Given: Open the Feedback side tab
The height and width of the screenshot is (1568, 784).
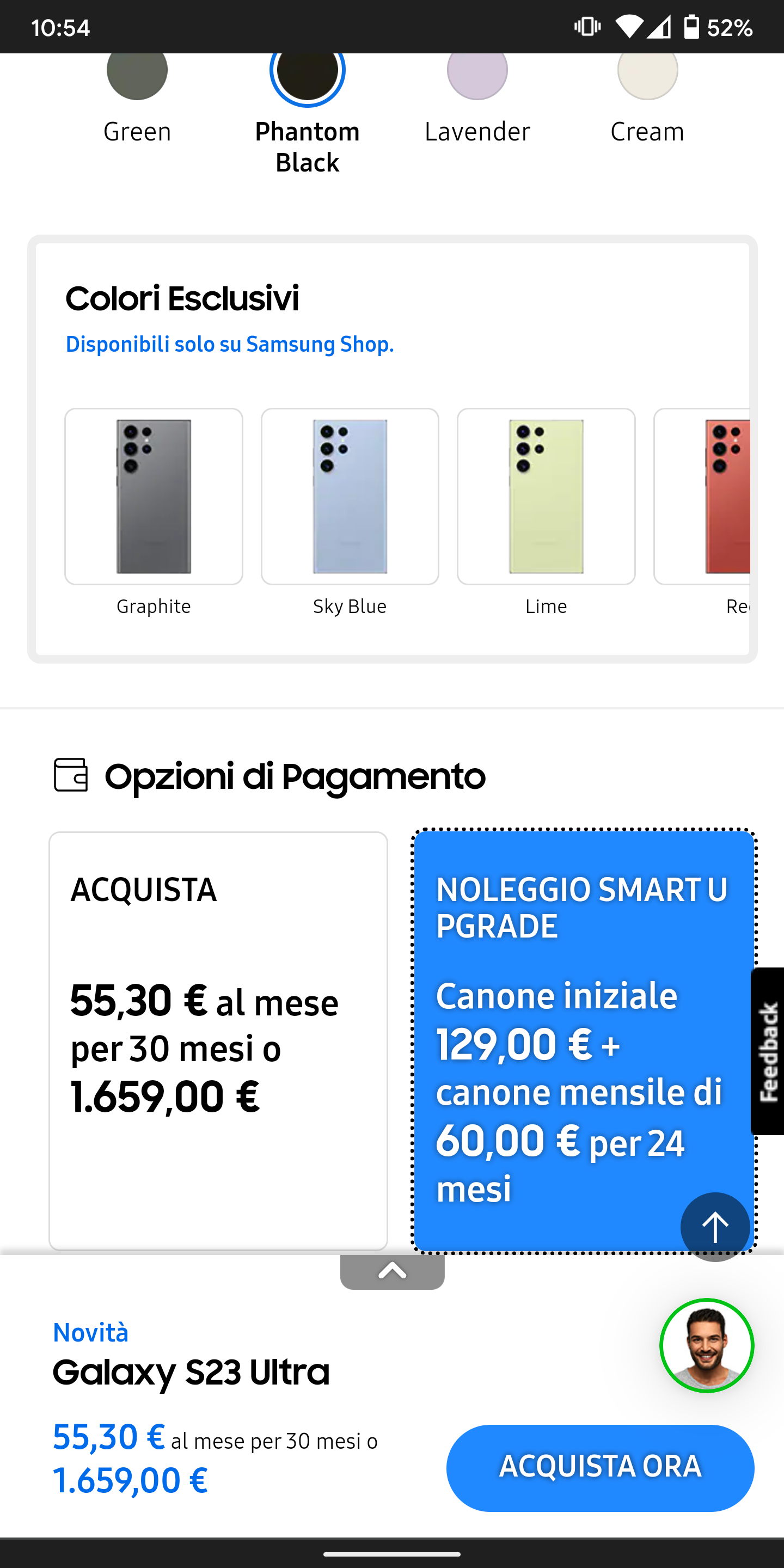Looking at the screenshot, I should 768,1051.
